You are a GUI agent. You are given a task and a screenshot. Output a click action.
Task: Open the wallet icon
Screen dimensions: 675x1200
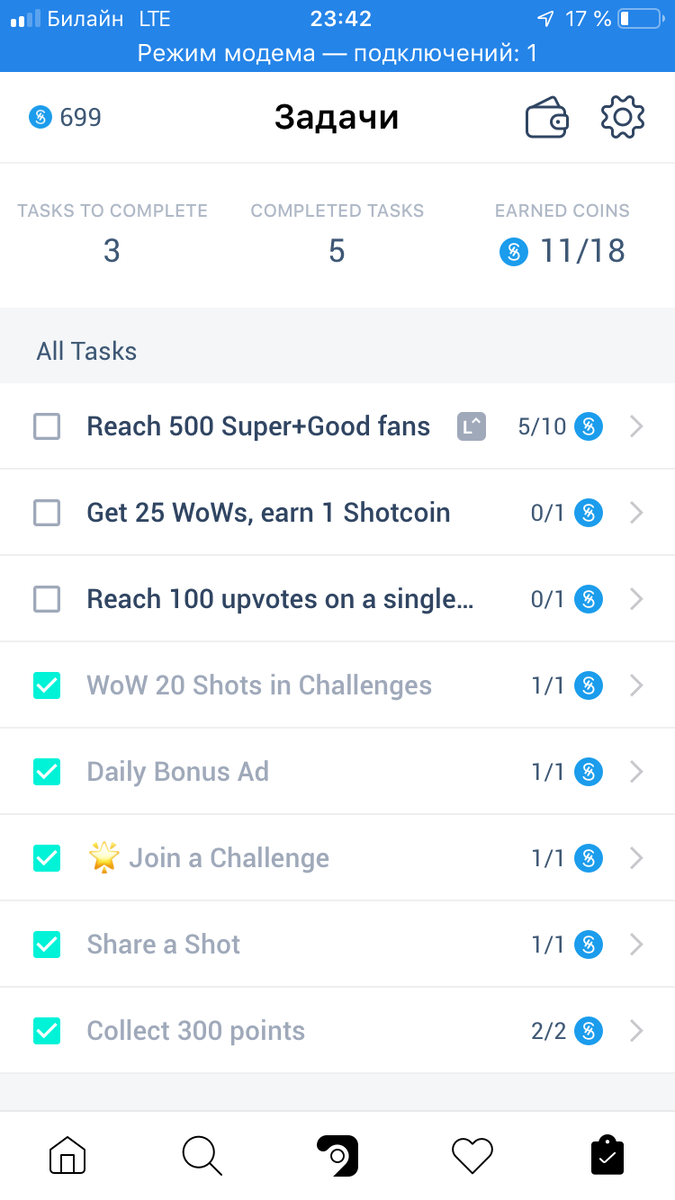[547, 119]
